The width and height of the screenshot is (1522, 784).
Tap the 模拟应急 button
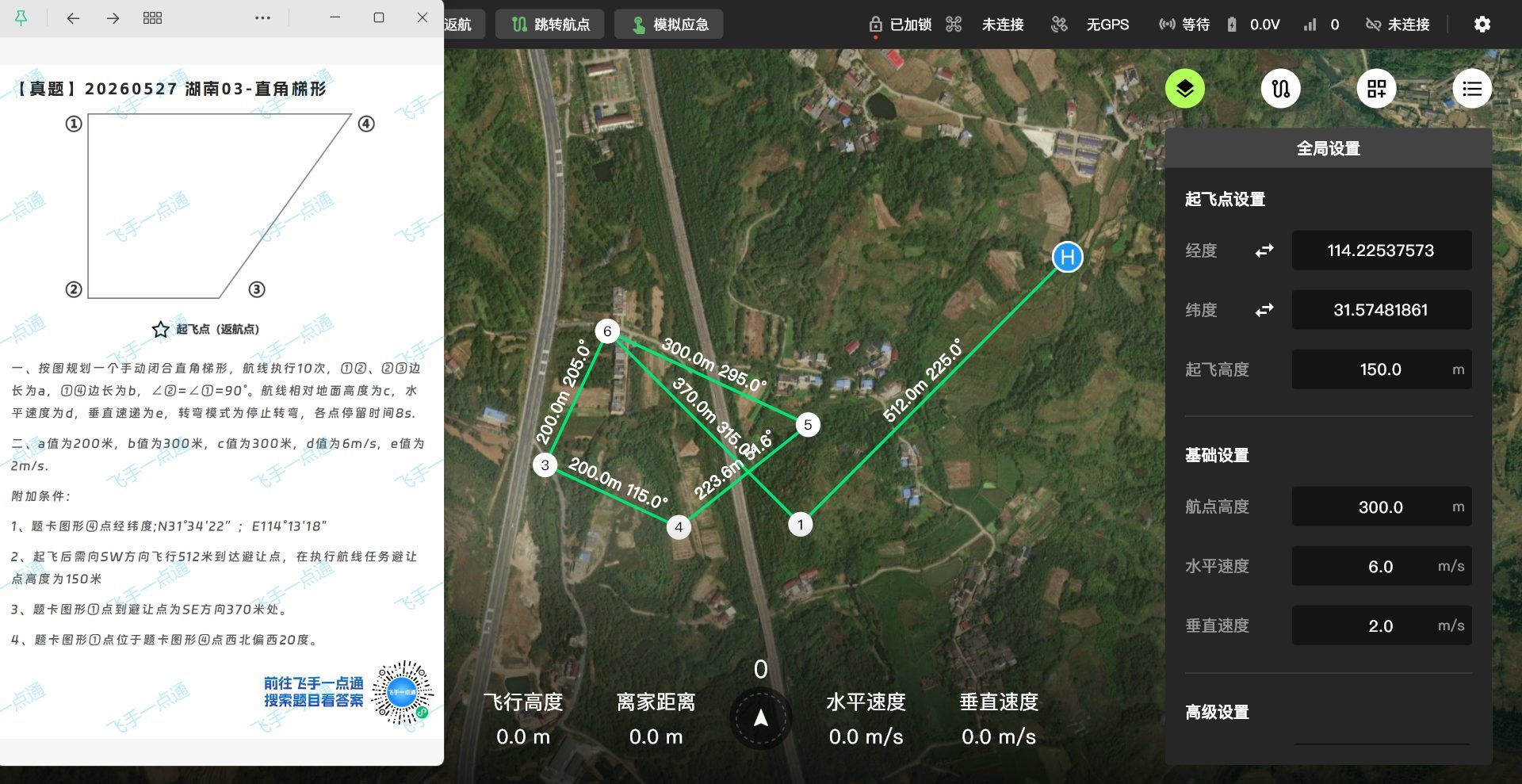[668, 25]
